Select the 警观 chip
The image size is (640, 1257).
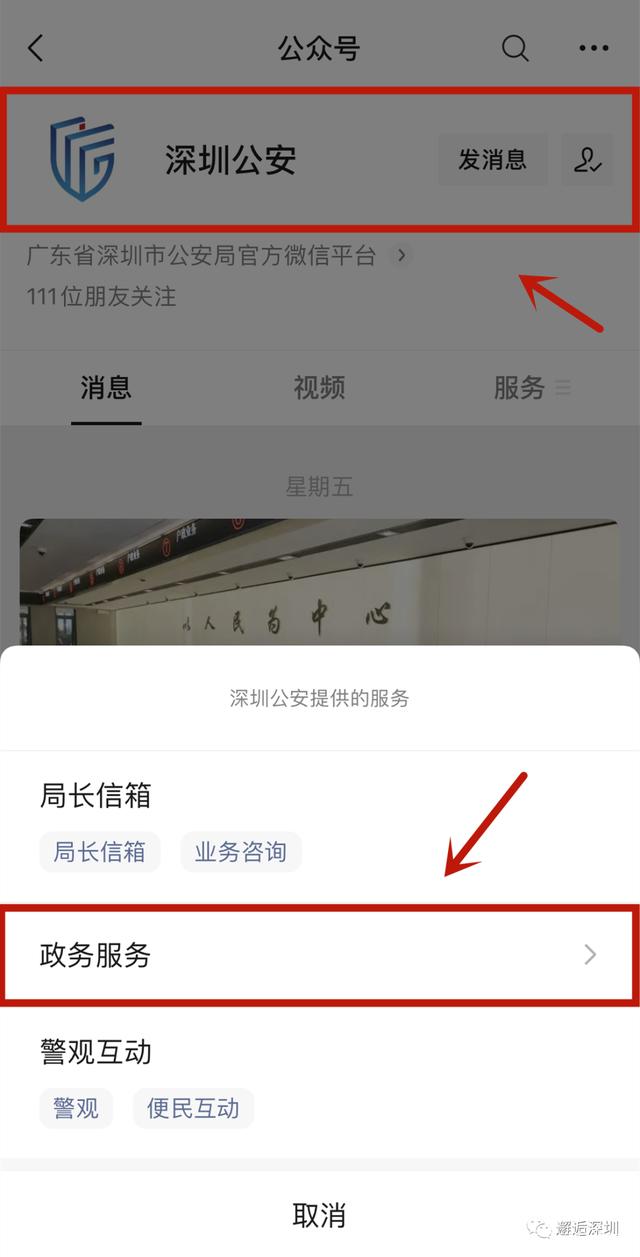click(76, 1108)
